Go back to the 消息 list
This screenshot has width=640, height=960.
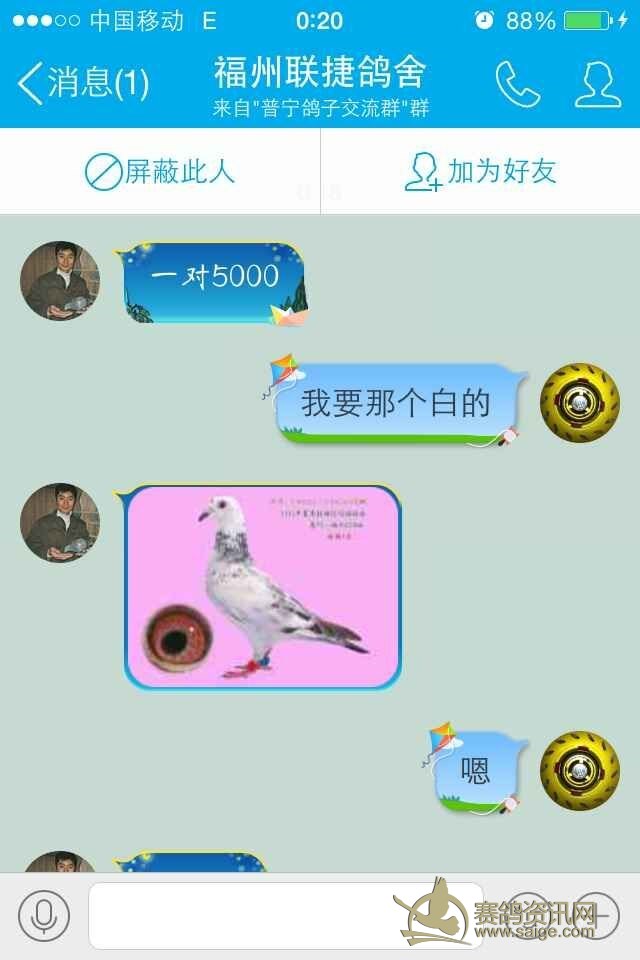(84, 83)
